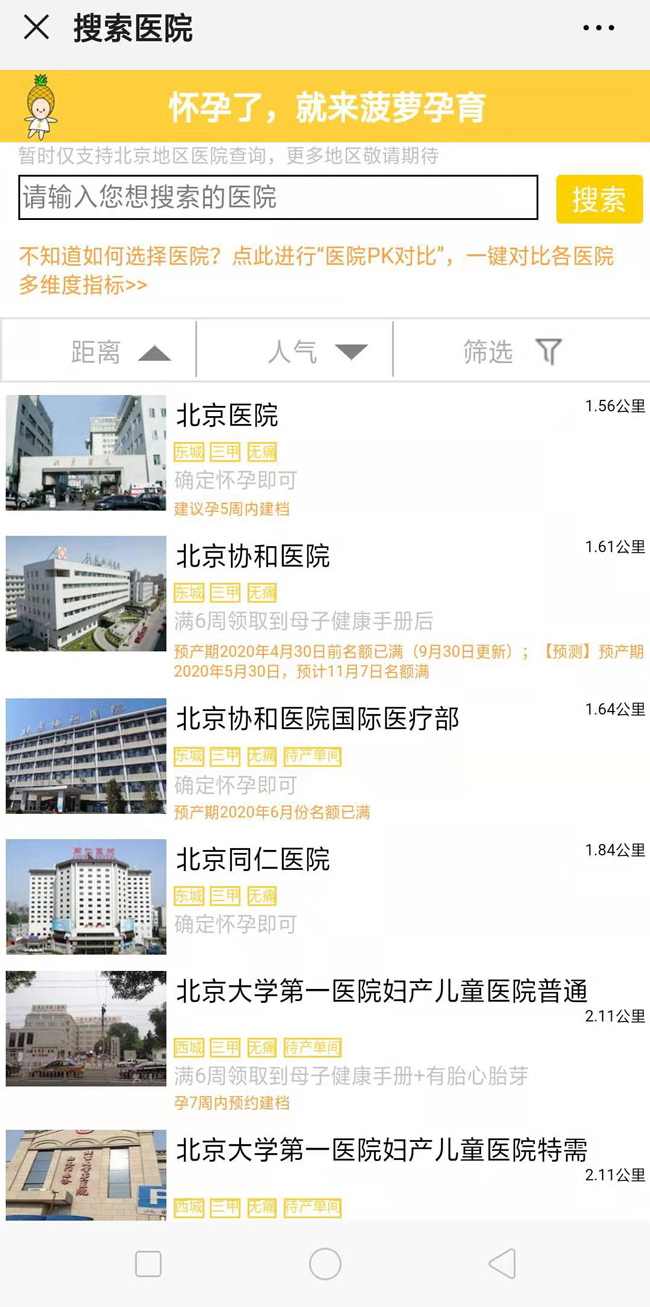
Task: Tap the 菠萝孕育 yellow banner
Action: click(325, 106)
